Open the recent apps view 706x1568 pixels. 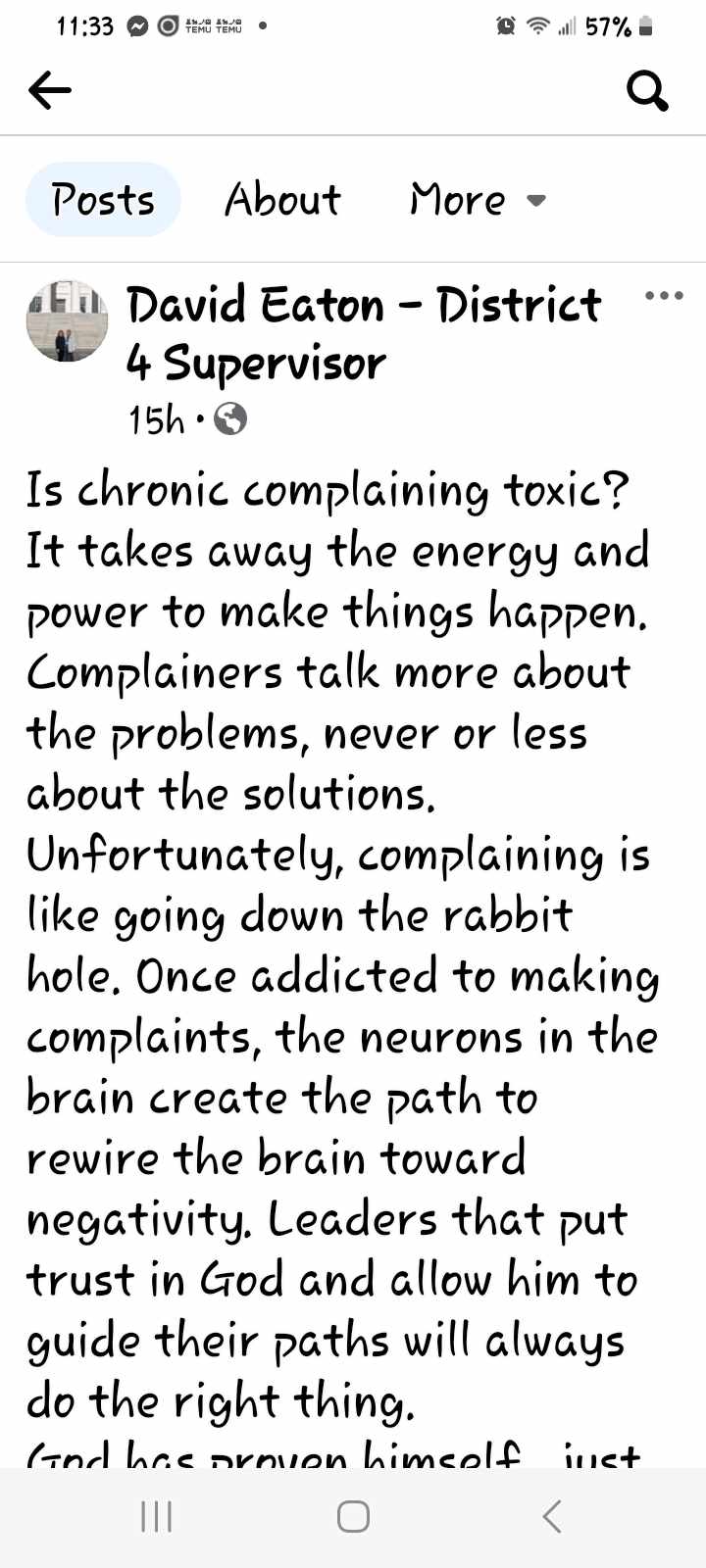click(x=156, y=1516)
